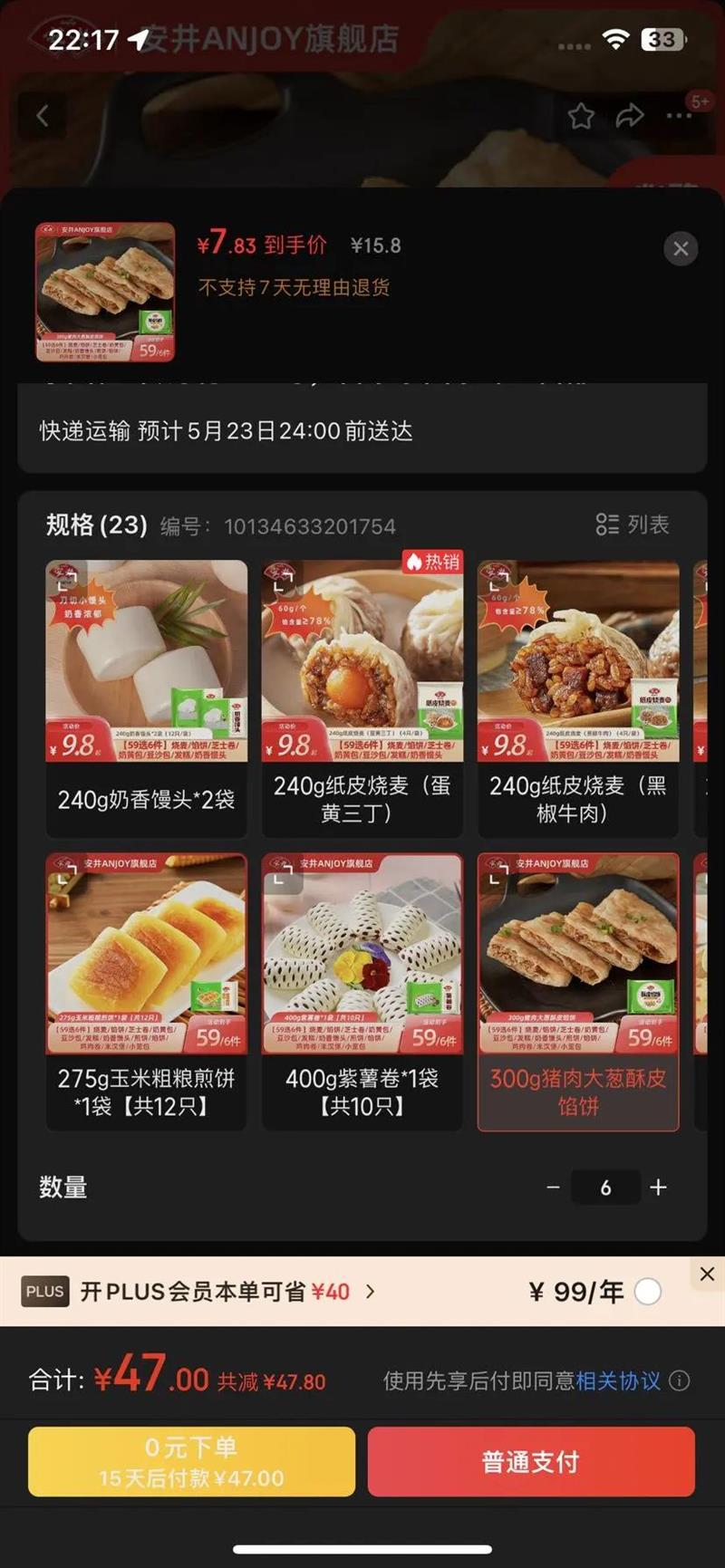725x1568 pixels.
Task: Place order with 0元下单
Action: [x=191, y=1461]
